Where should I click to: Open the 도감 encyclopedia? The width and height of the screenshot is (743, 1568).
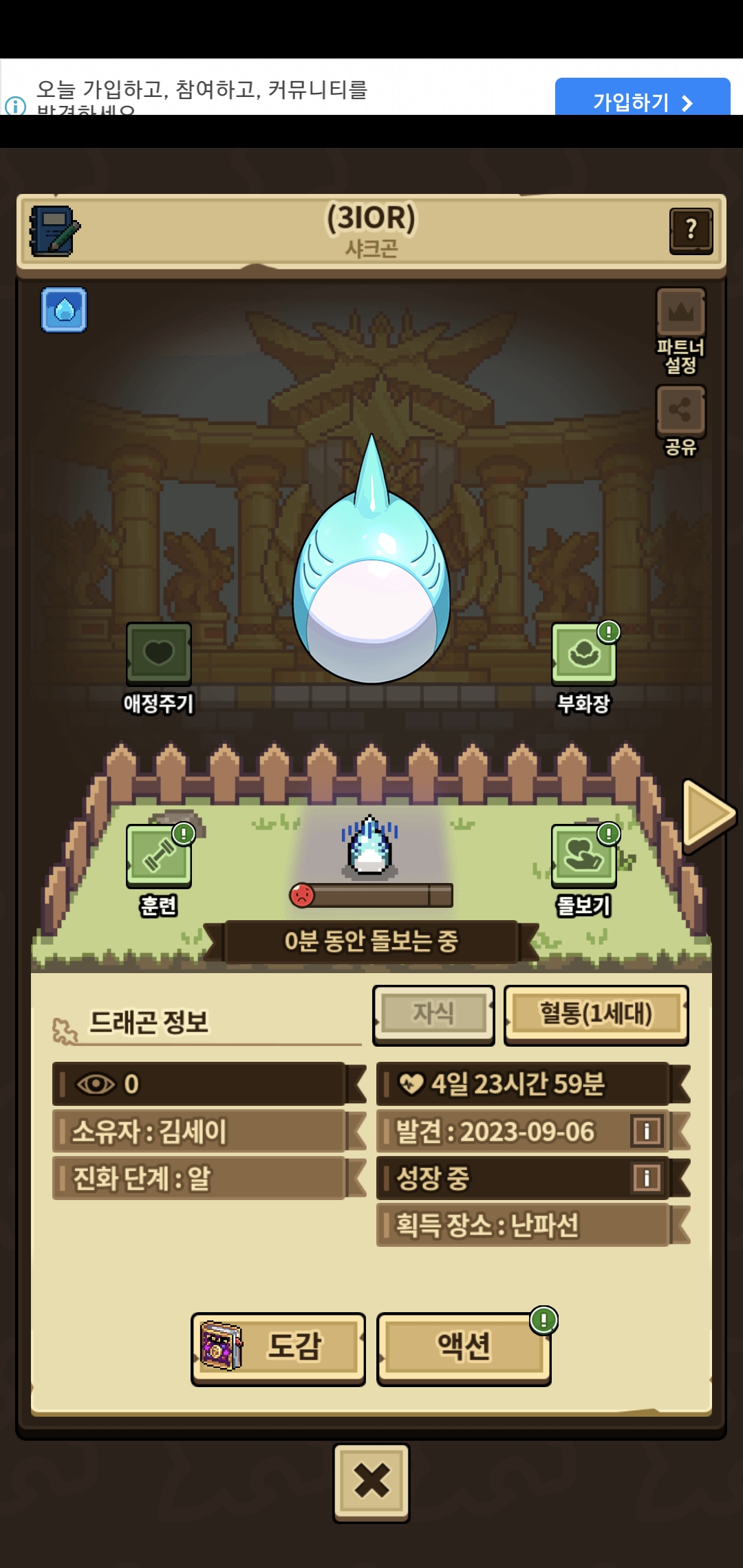click(x=279, y=1348)
